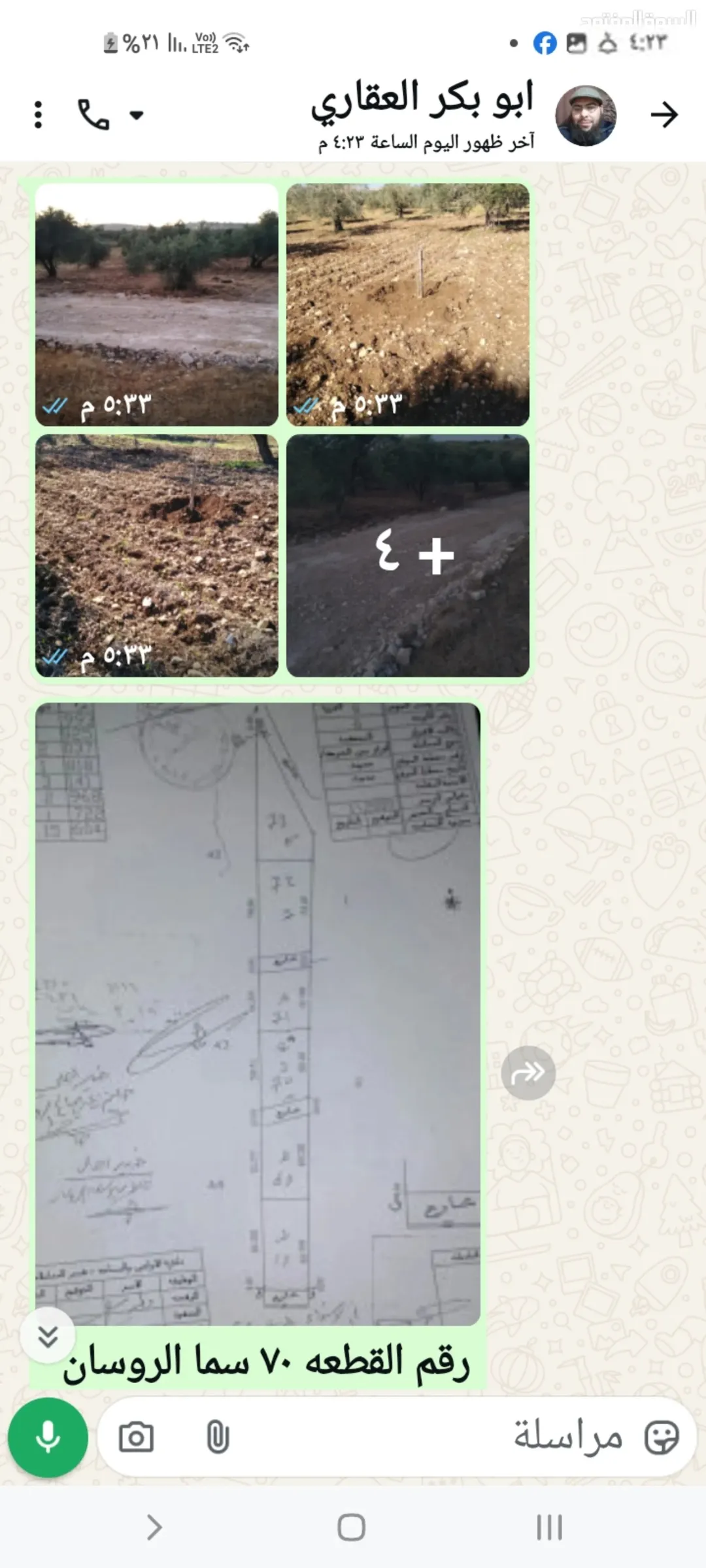Open recent apps from navigation bar
This screenshot has width=706, height=1568.
(549, 1527)
